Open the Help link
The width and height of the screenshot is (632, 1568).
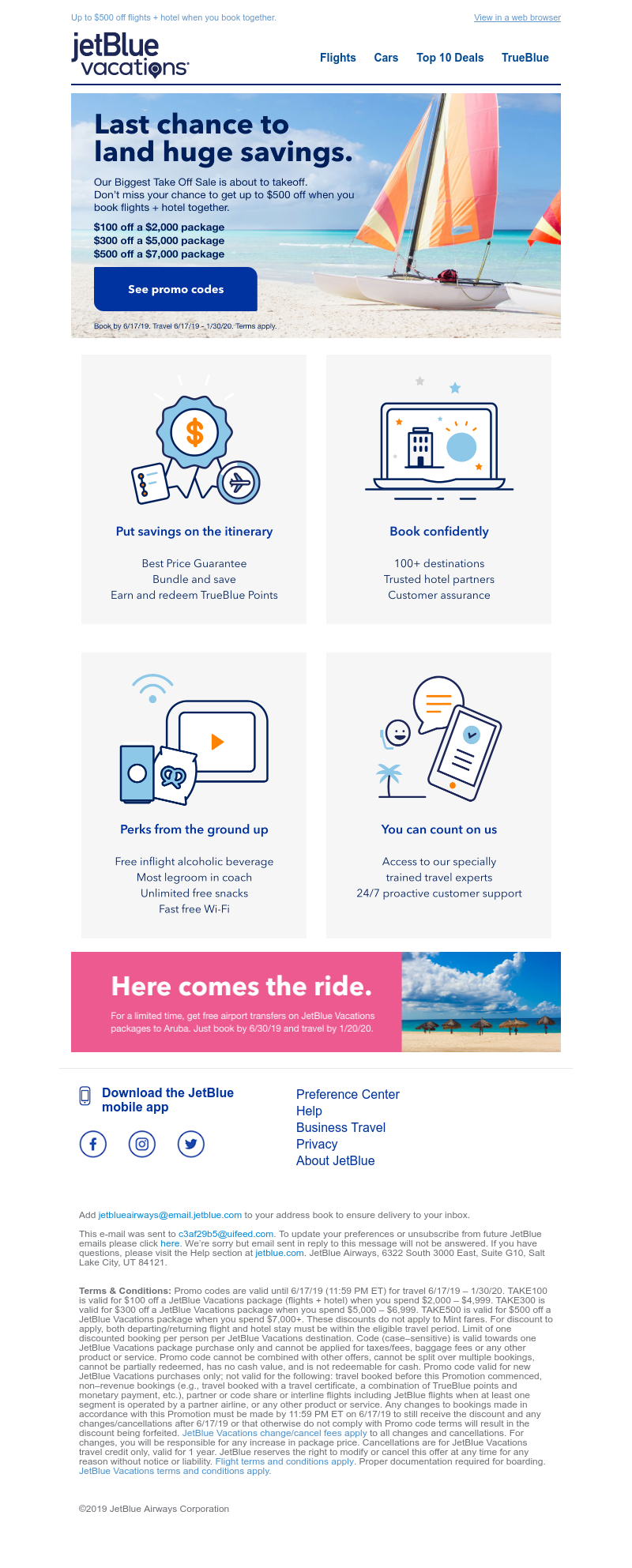click(309, 1111)
